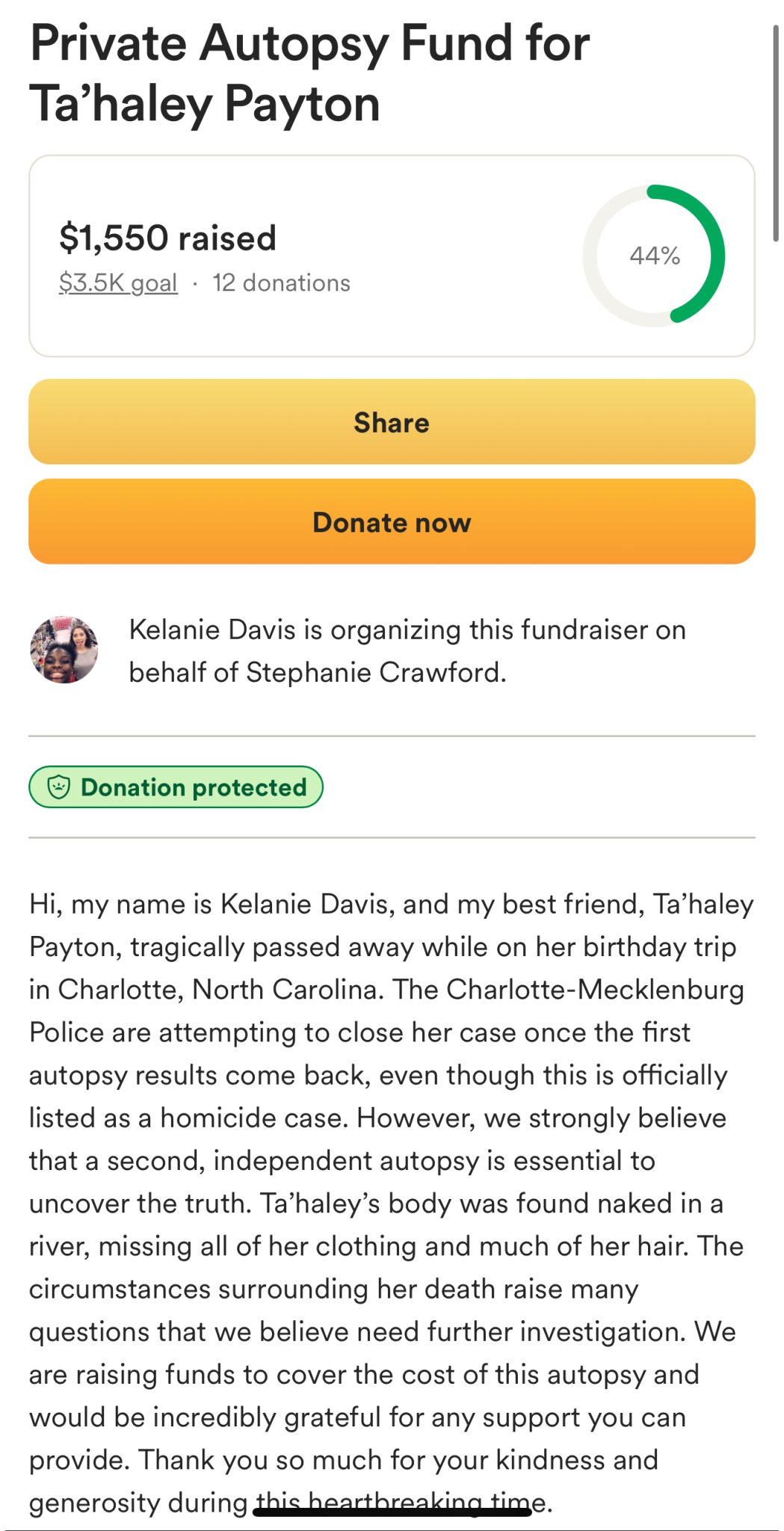Click the divider above Donation protected
784x1531 pixels.
coord(392,736)
